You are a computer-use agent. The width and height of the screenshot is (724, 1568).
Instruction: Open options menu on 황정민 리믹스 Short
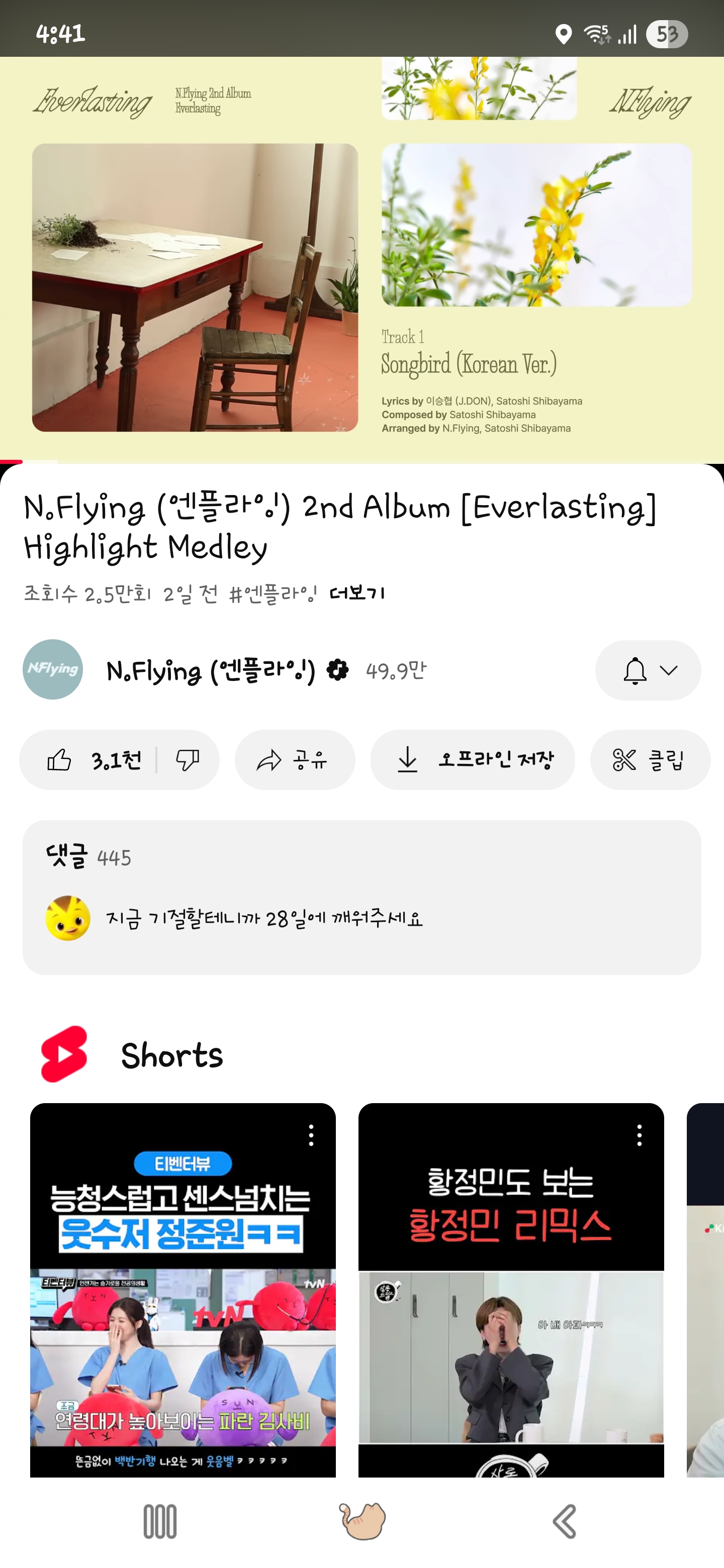[x=640, y=1135]
